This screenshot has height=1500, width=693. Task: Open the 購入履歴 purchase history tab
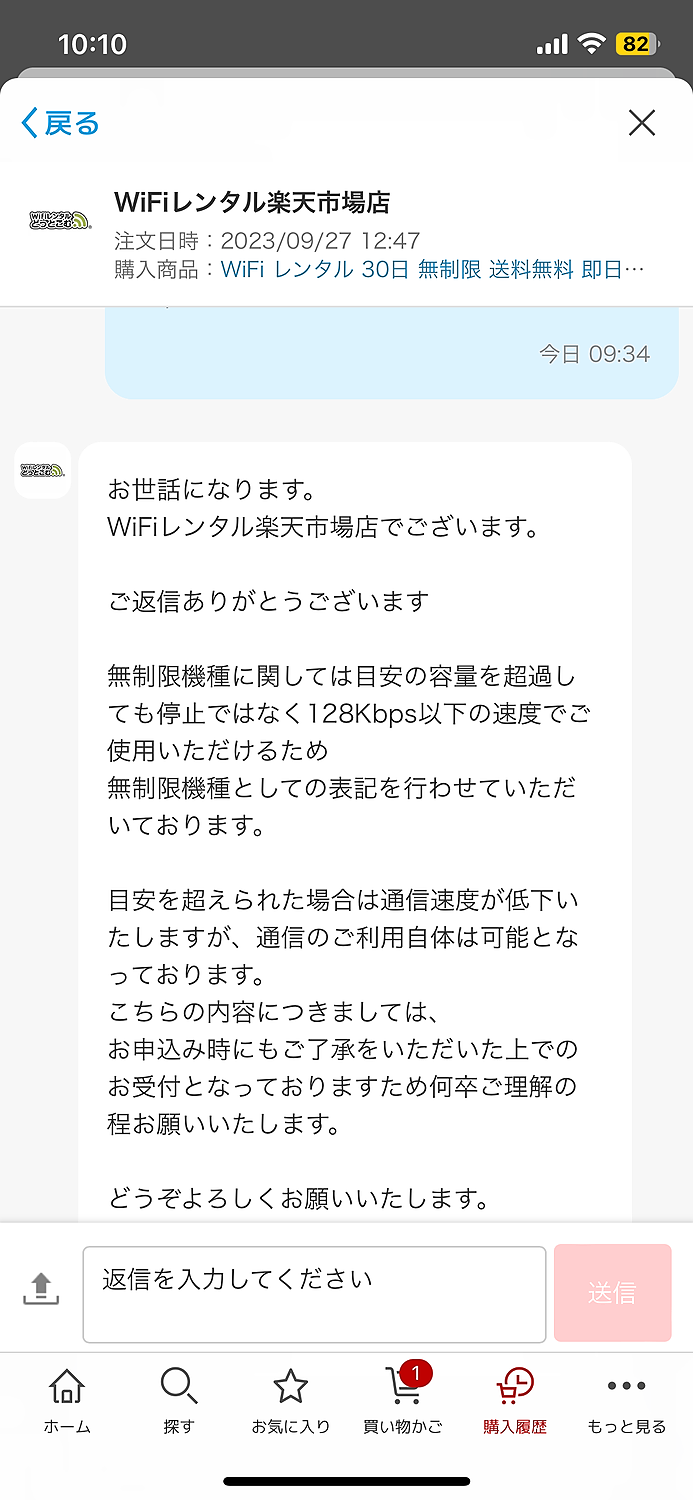(515, 1400)
